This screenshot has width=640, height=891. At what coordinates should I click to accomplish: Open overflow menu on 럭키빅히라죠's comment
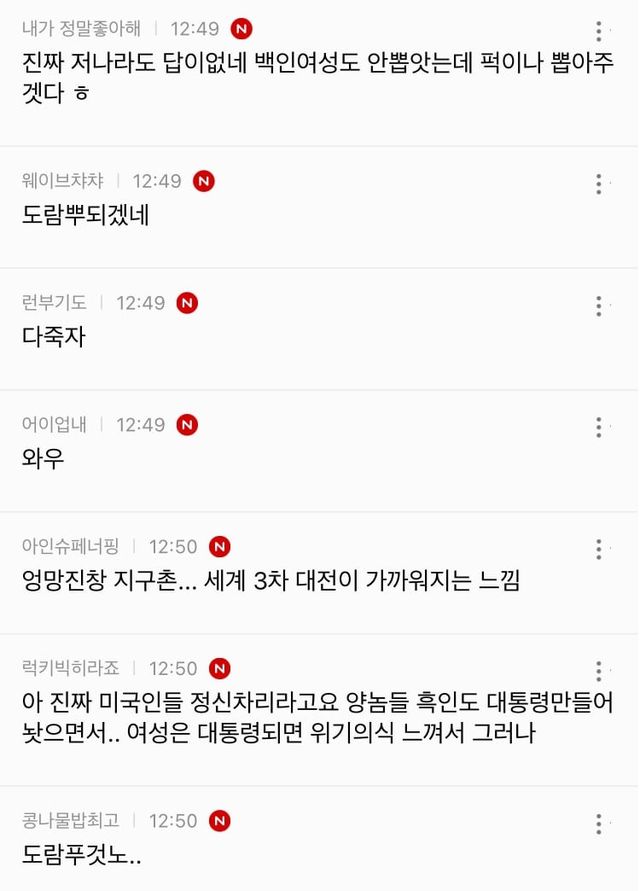tap(598, 671)
